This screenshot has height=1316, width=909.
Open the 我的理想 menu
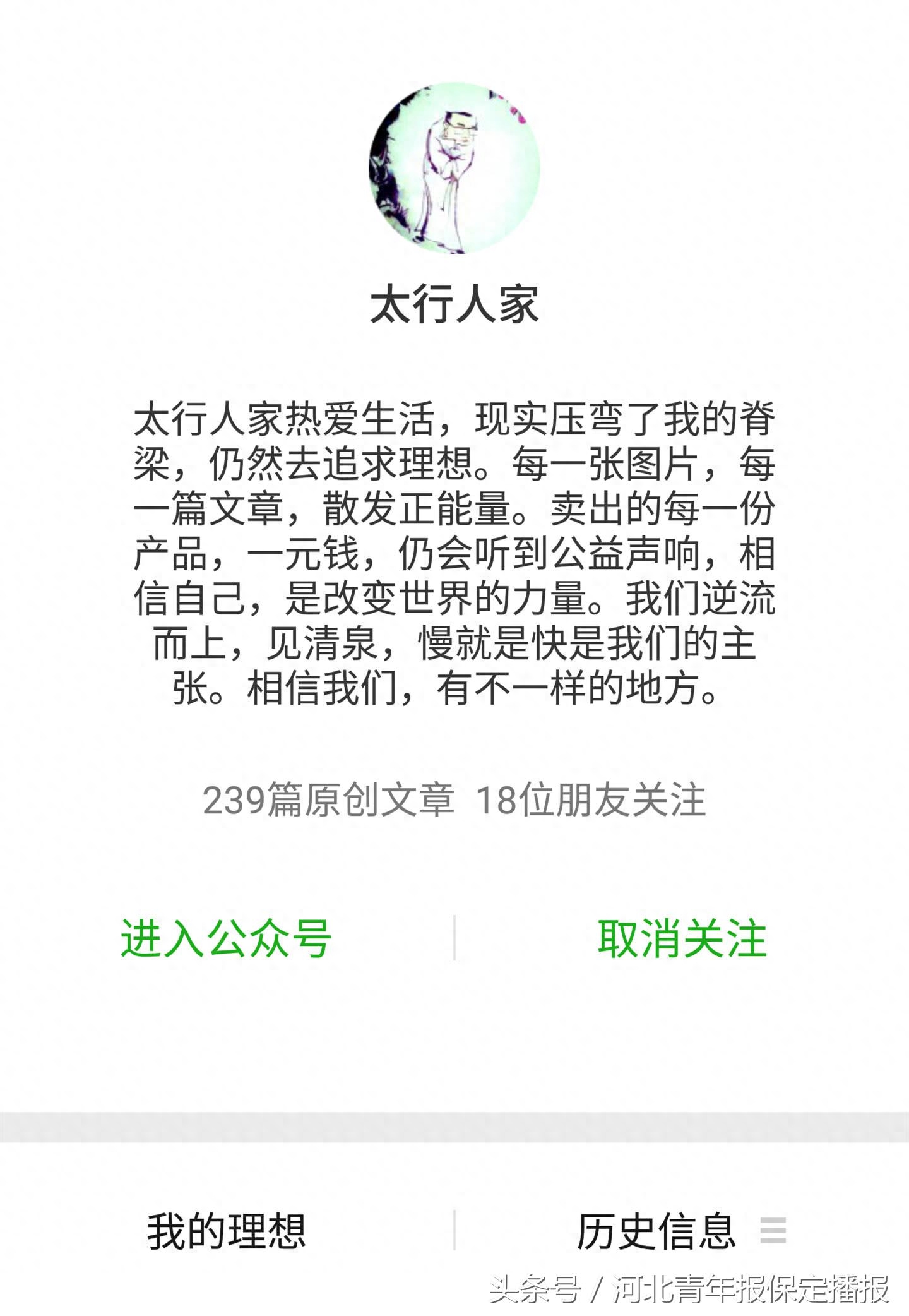[227, 1231]
